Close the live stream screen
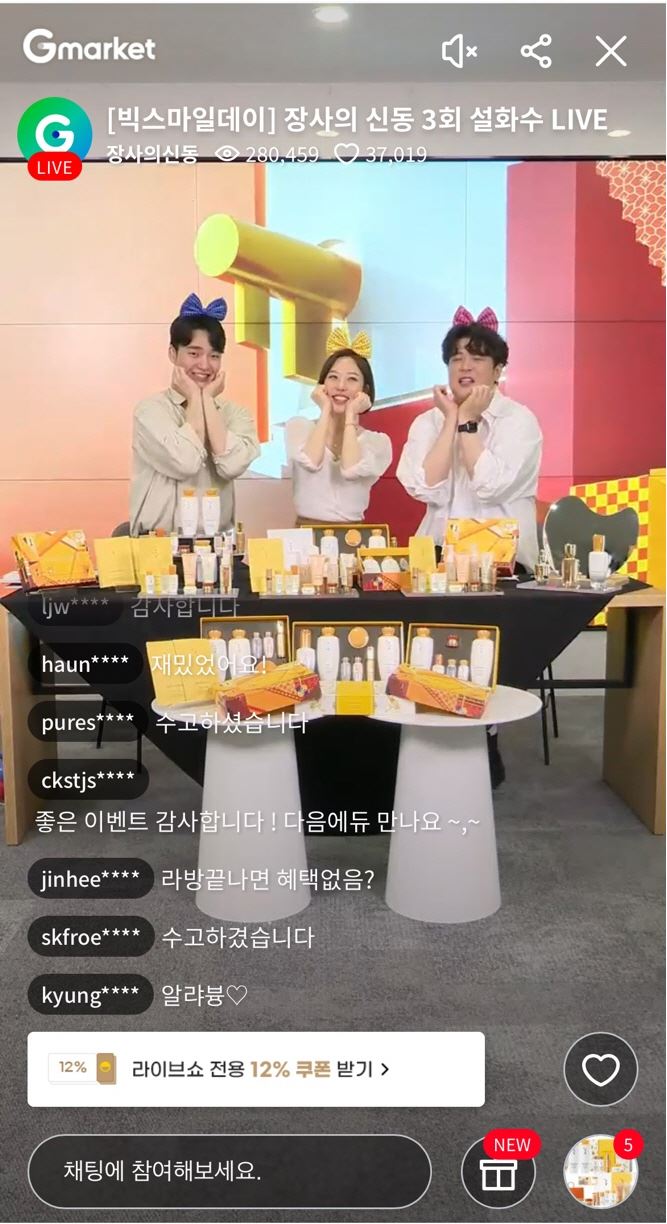The image size is (667, 1224). point(610,51)
